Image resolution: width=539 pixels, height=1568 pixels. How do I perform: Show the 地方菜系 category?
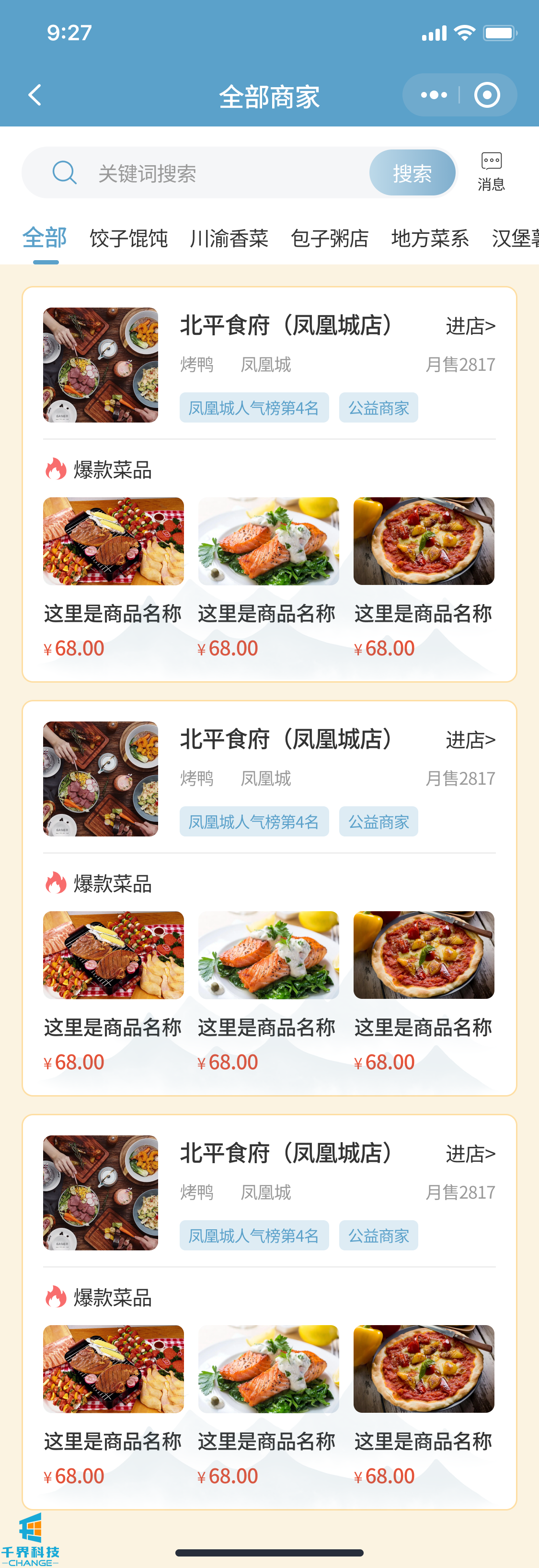tap(430, 238)
